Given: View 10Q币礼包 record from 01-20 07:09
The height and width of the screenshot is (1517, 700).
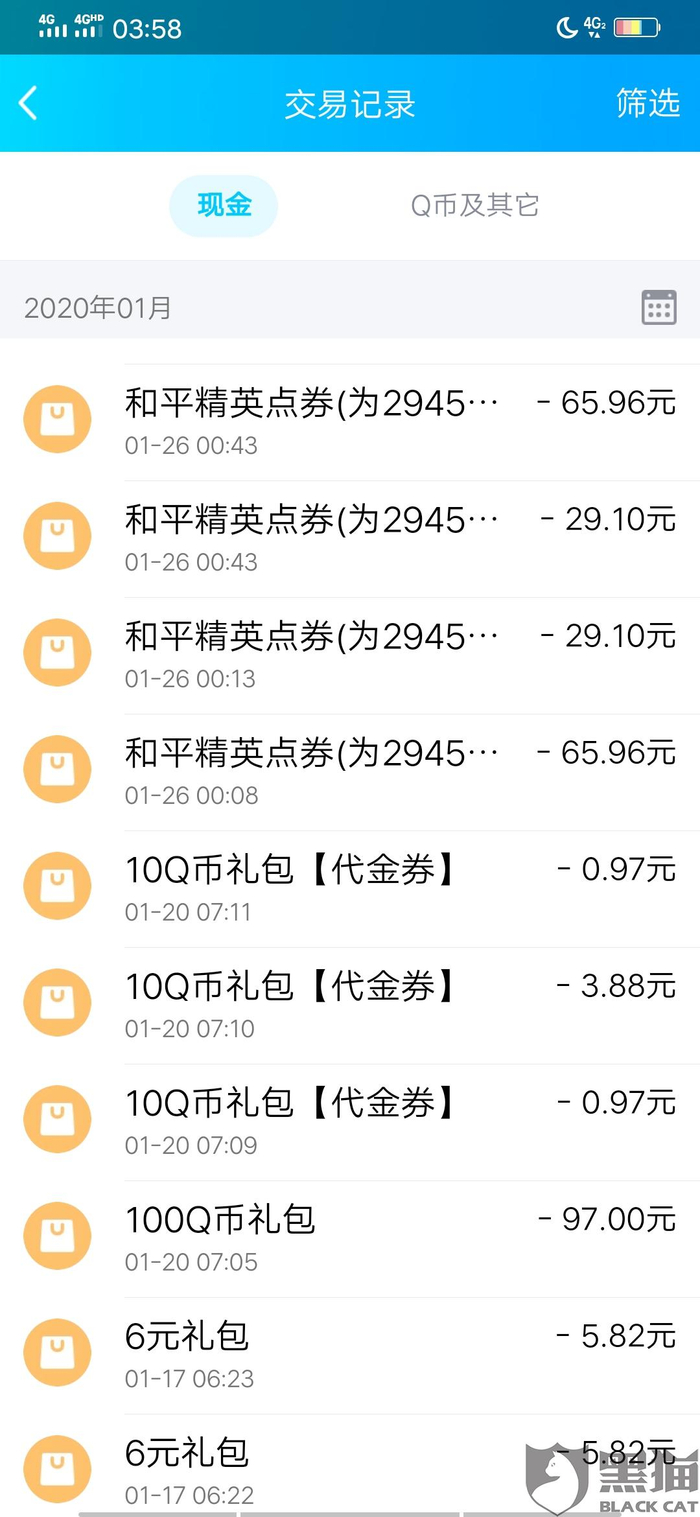Looking at the screenshot, I should (x=400, y=1121).
